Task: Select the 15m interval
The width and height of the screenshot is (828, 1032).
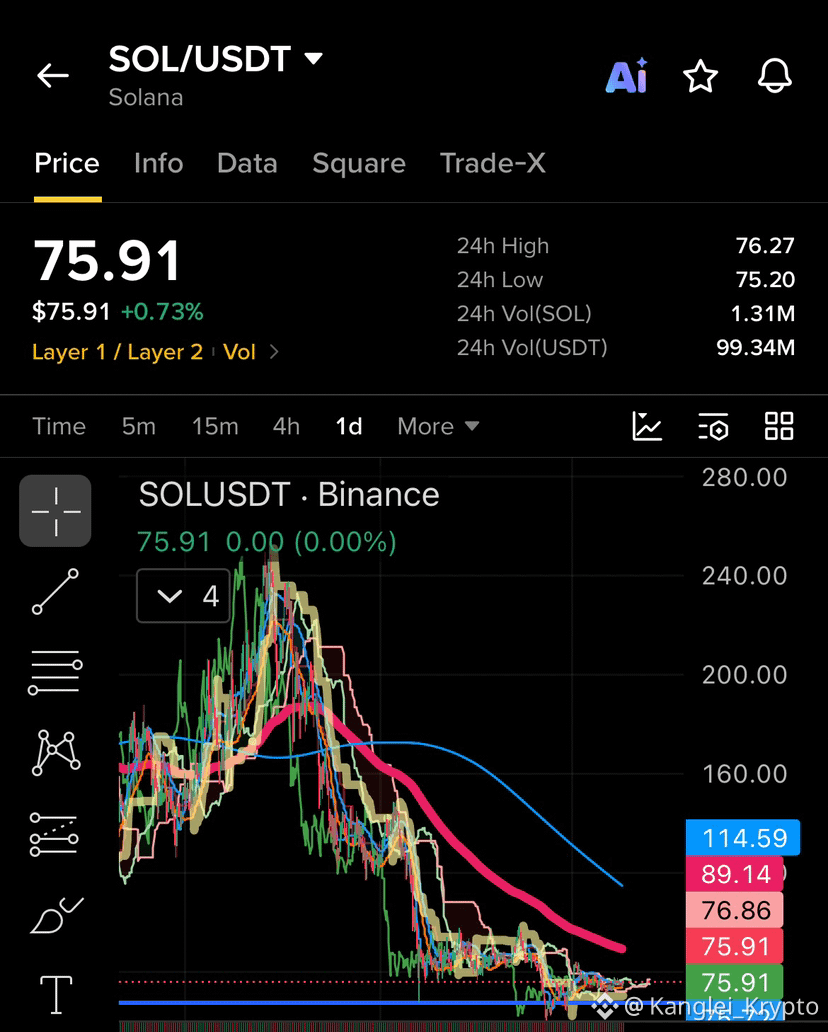Action: click(215, 426)
